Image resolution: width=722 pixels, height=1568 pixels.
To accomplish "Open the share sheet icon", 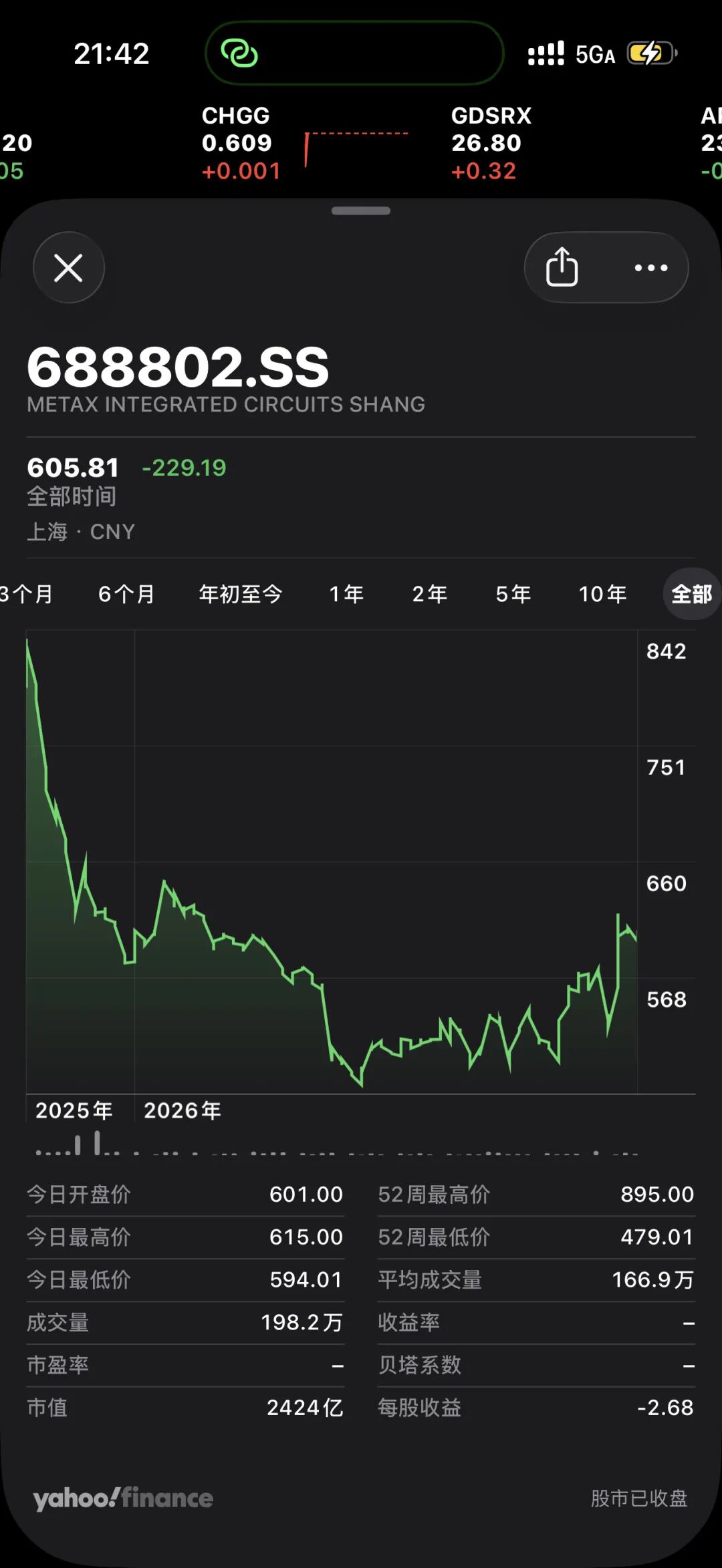I will [562, 267].
